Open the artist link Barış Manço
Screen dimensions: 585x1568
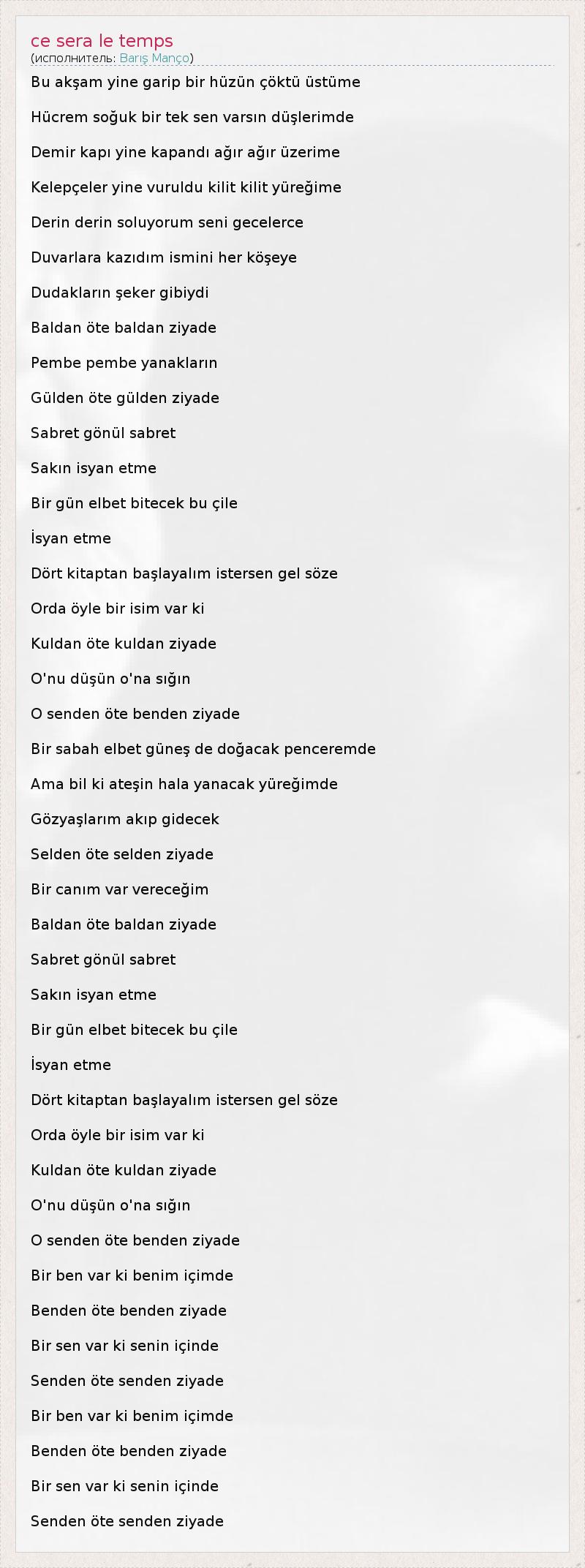(154, 59)
